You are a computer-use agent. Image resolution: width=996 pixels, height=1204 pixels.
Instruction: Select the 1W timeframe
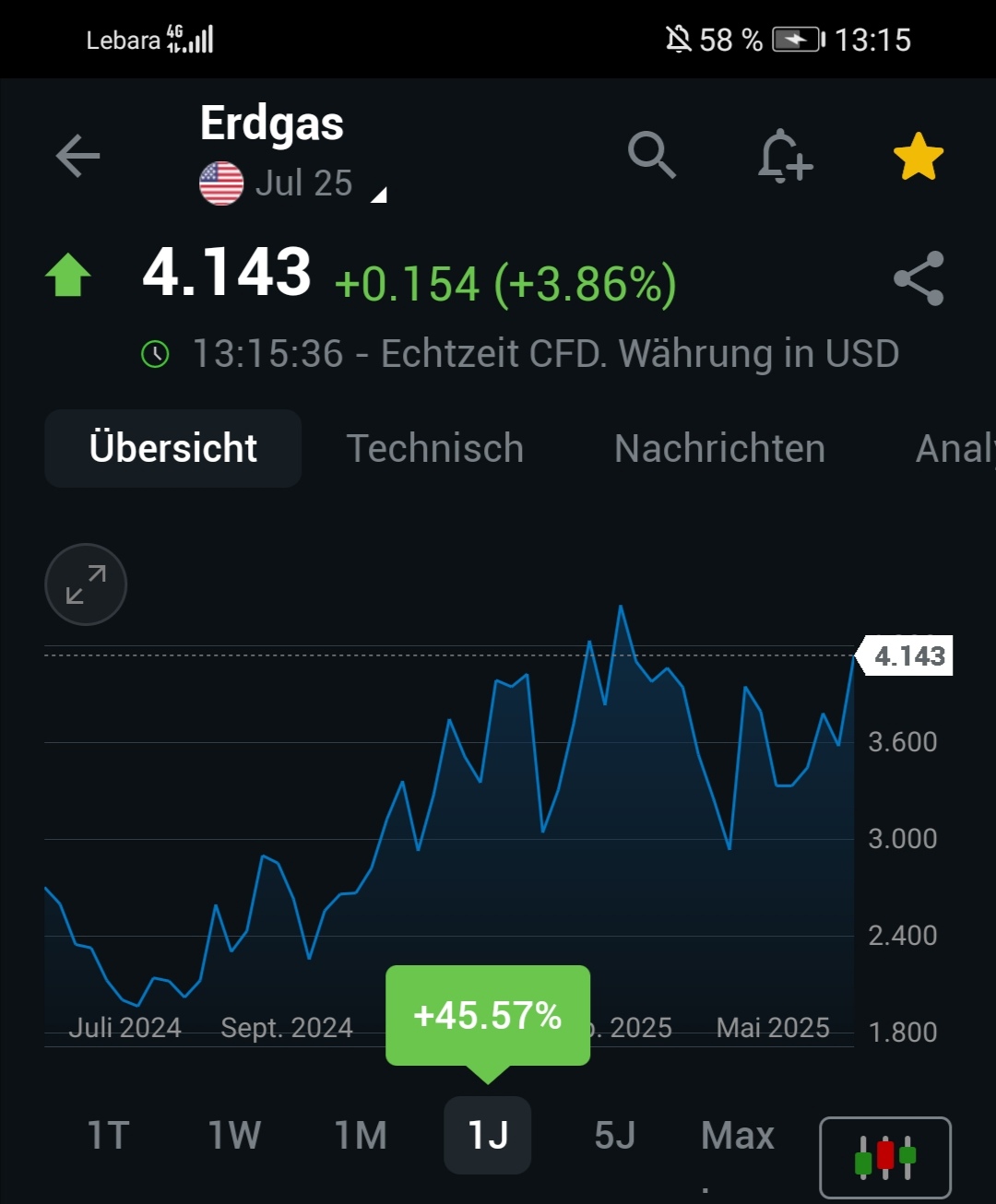(x=233, y=1136)
